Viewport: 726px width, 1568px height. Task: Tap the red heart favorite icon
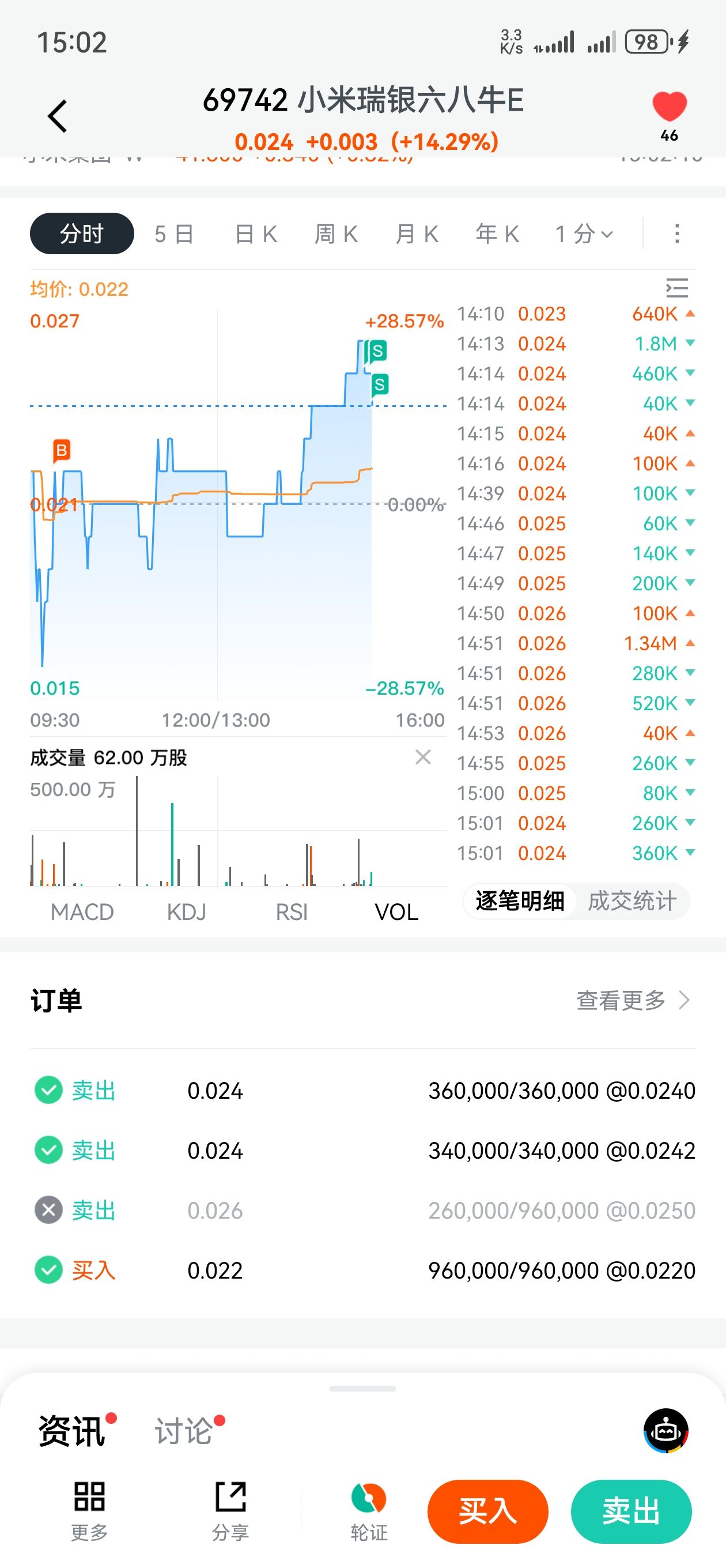coord(669,107)
